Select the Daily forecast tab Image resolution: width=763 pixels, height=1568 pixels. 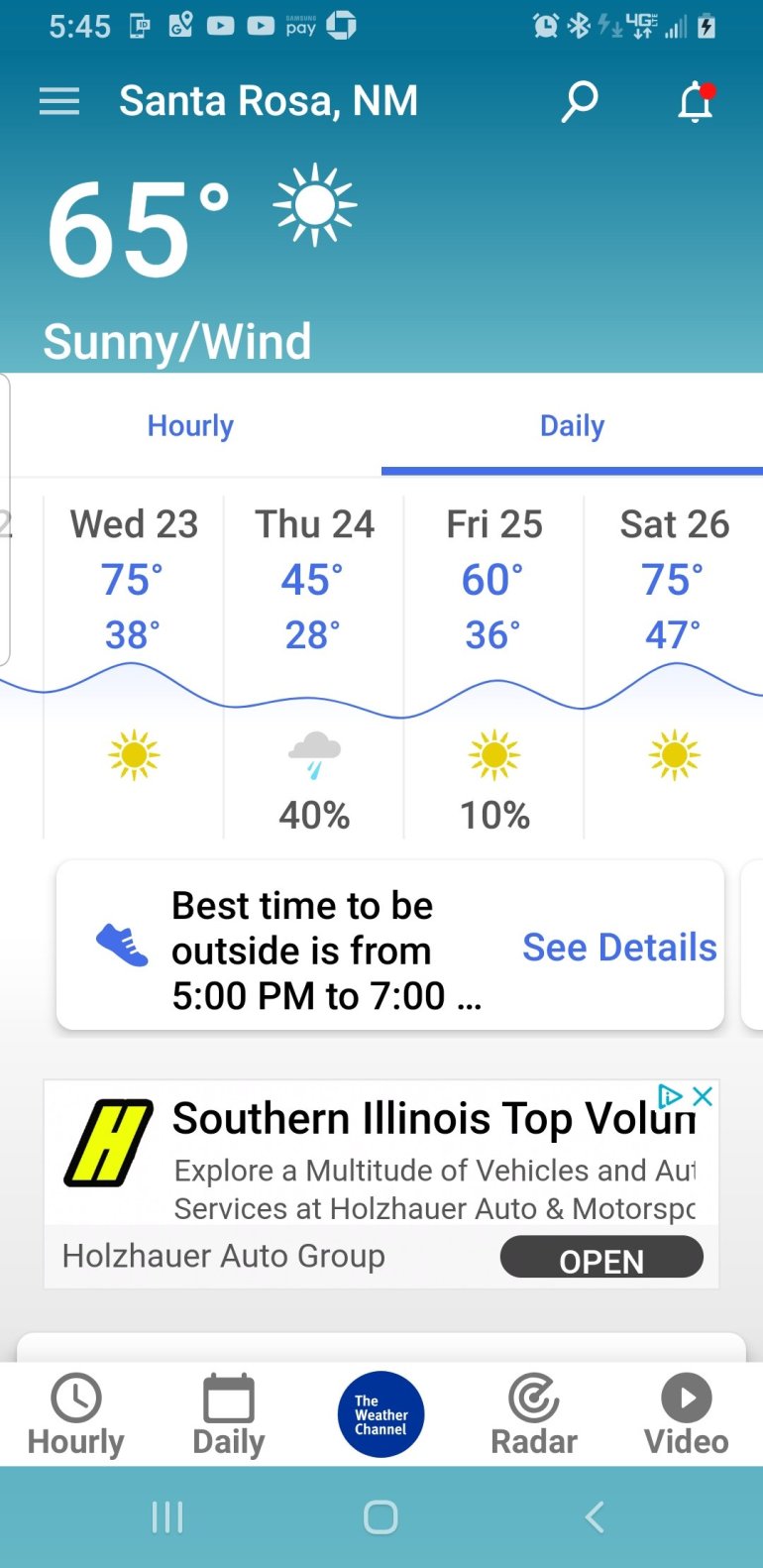(x=572, y=426)
